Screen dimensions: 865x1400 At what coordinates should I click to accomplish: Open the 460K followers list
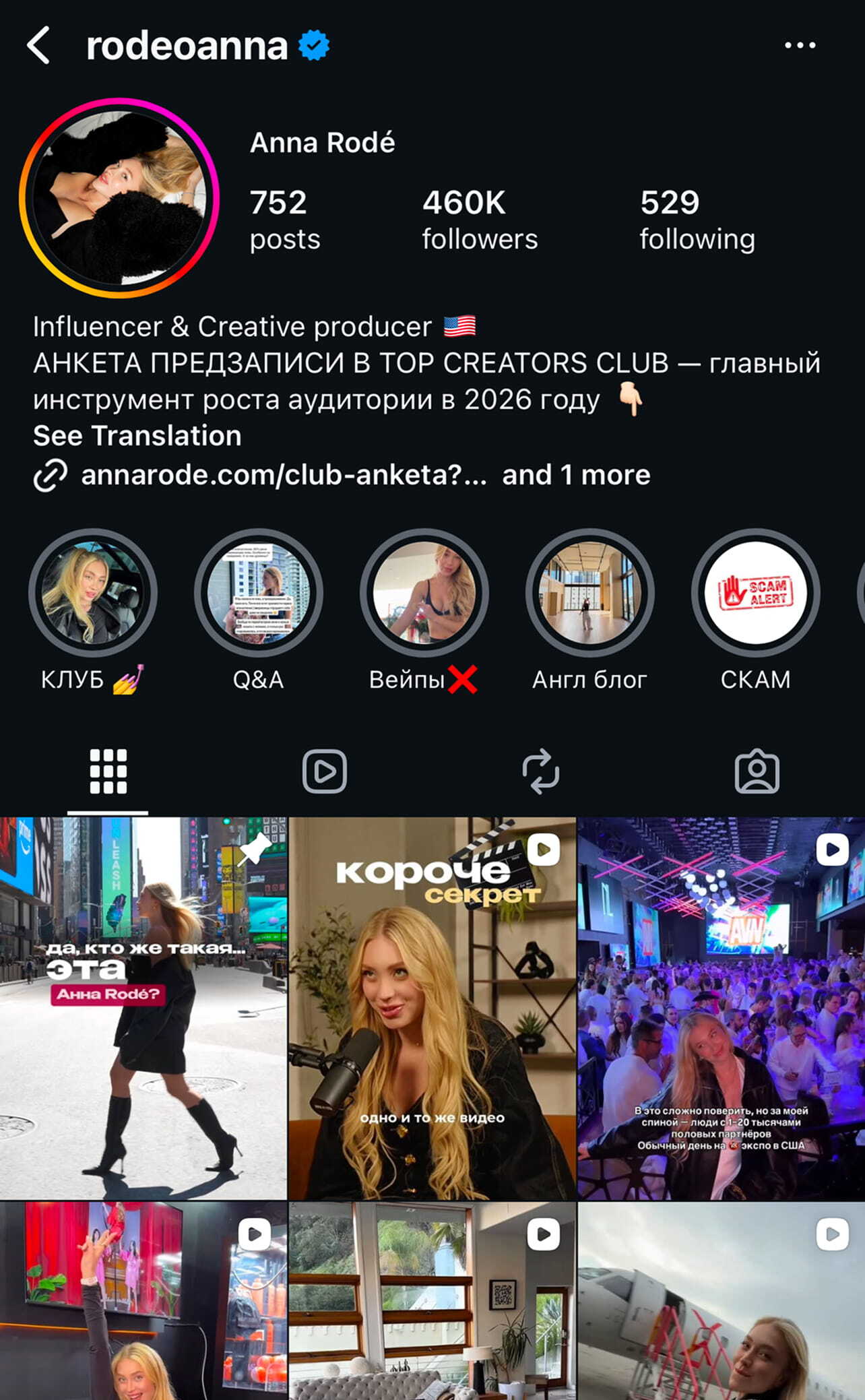click(479, 220)
